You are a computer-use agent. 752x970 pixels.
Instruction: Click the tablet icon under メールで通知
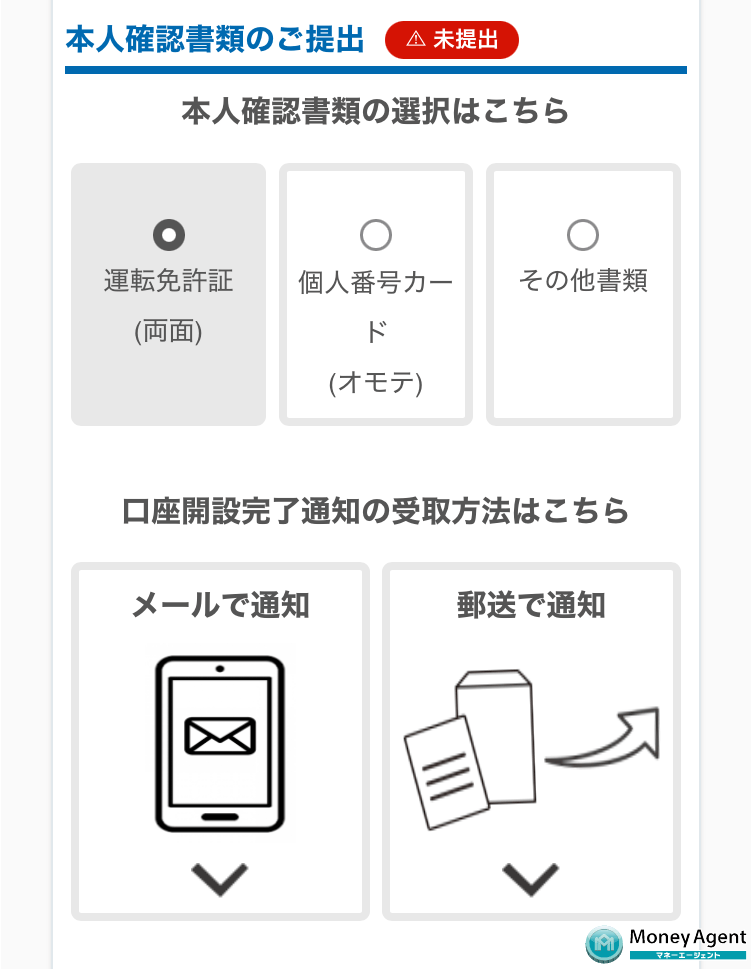tap(220, 745)
